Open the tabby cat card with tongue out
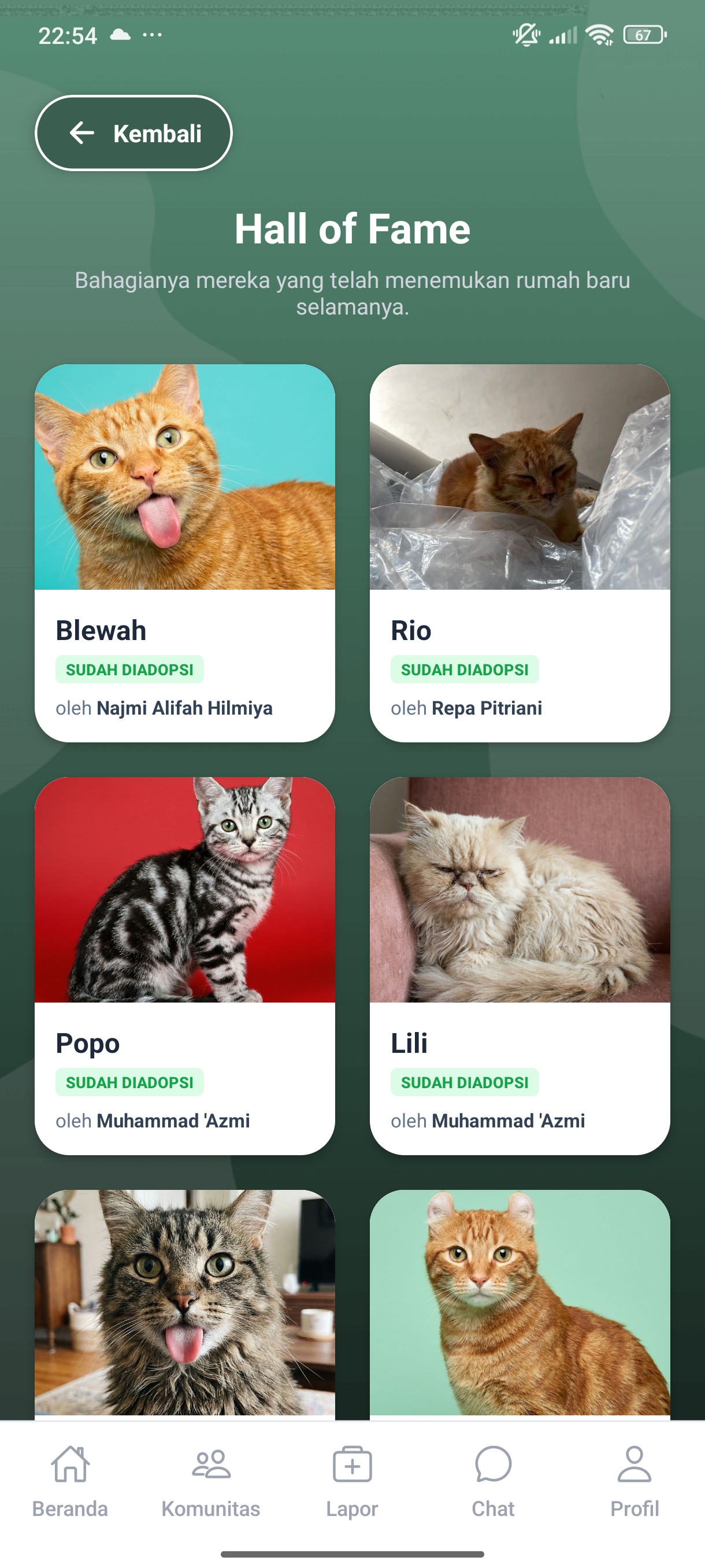This screenshot has height=1568, width=705. pyautogui.click(x=184, y=1303)
